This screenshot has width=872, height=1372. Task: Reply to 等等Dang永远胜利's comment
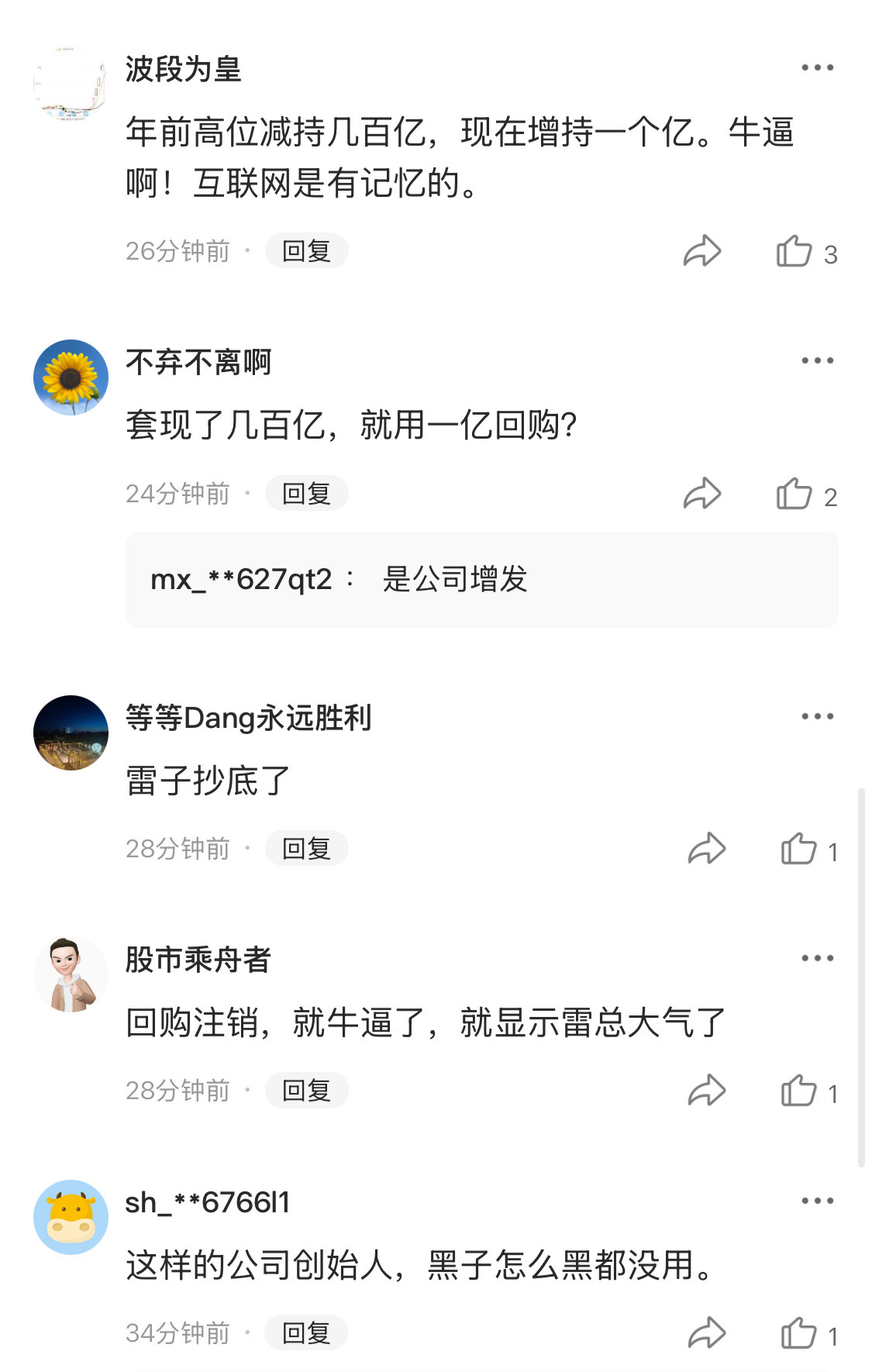[x=306, y=847]
